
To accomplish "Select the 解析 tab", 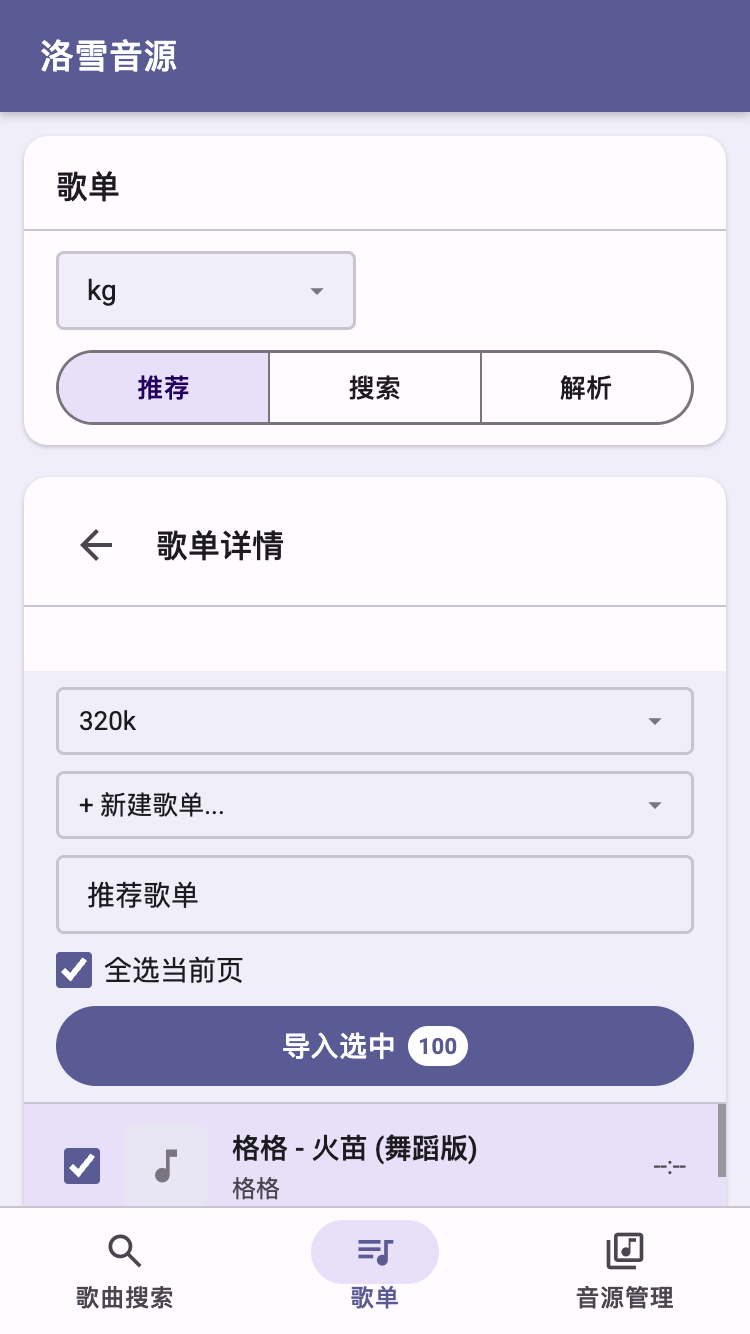I will coord(586,387).
